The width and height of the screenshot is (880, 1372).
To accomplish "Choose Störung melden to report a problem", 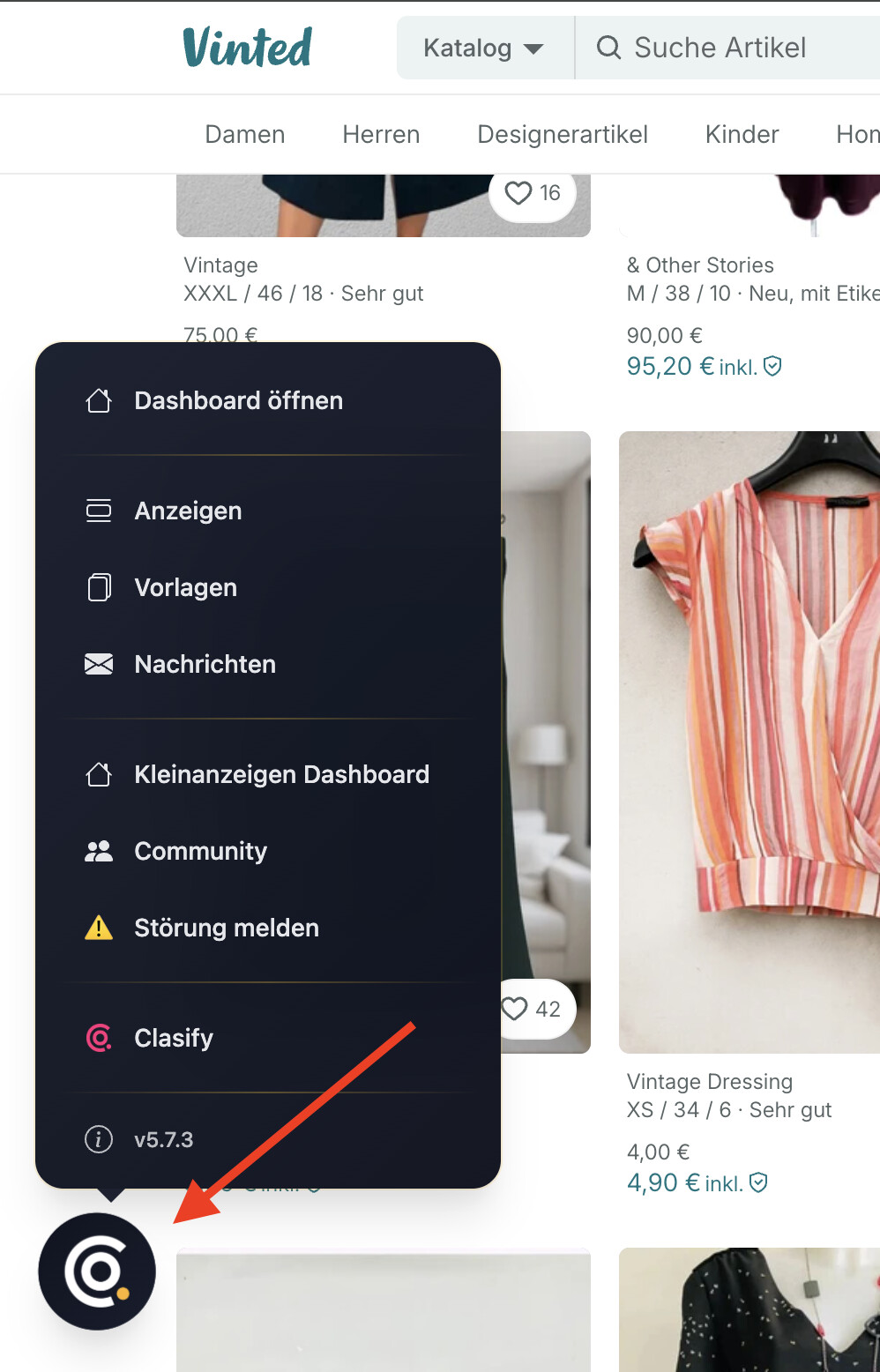I will pos(226,928).
